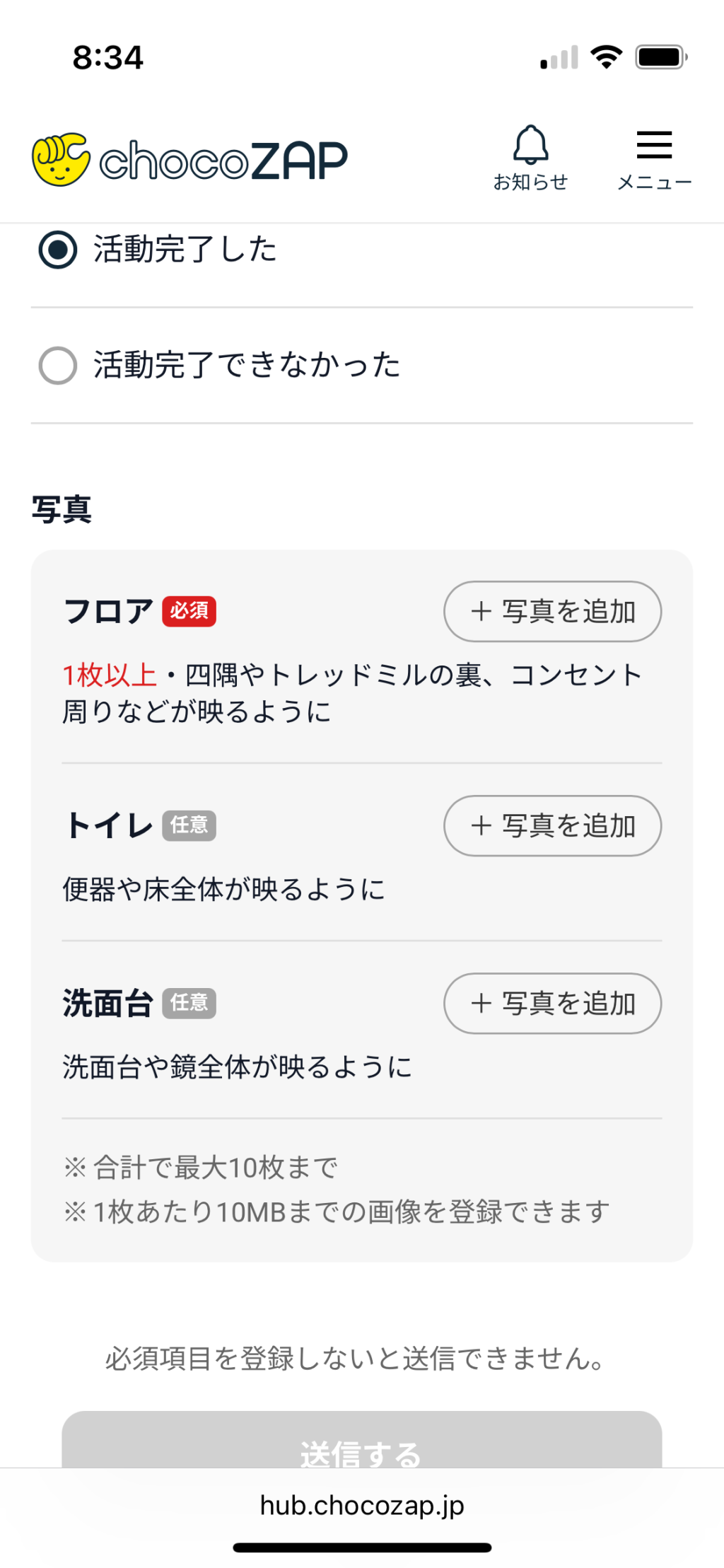Add a photo for 洗面台
Image resolution: width=724 pixels, height=1568 pixels.
(552, 1003)
